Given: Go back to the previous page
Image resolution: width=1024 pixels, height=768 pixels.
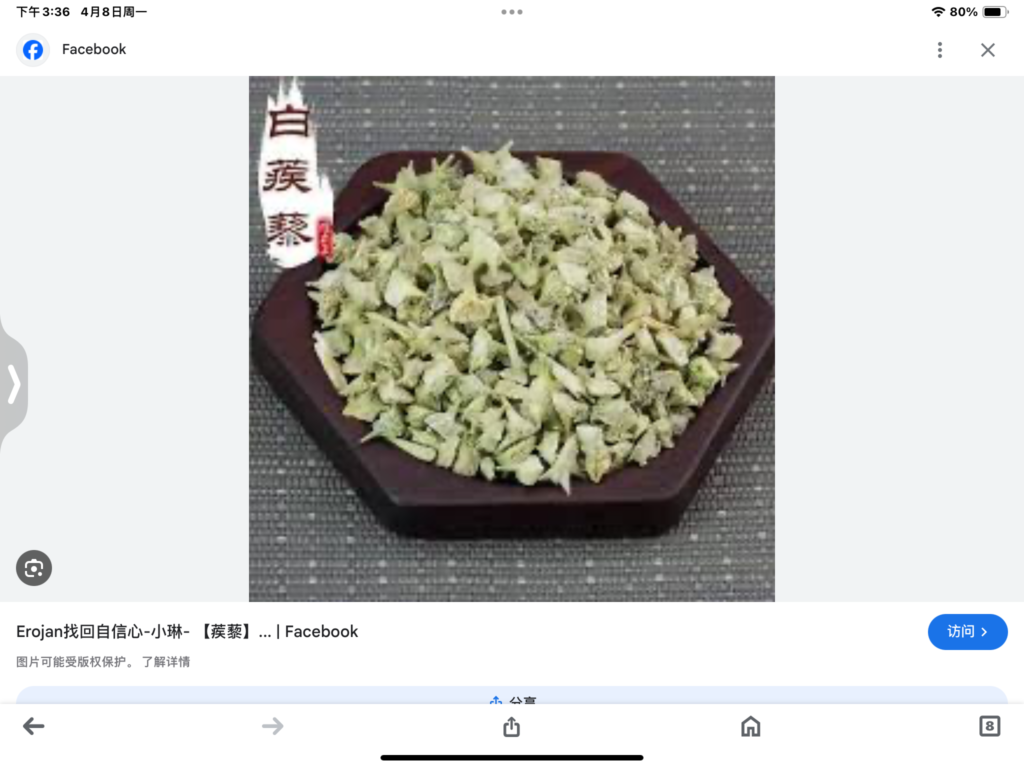Looking at the screenshot, I should coord(34,727).
